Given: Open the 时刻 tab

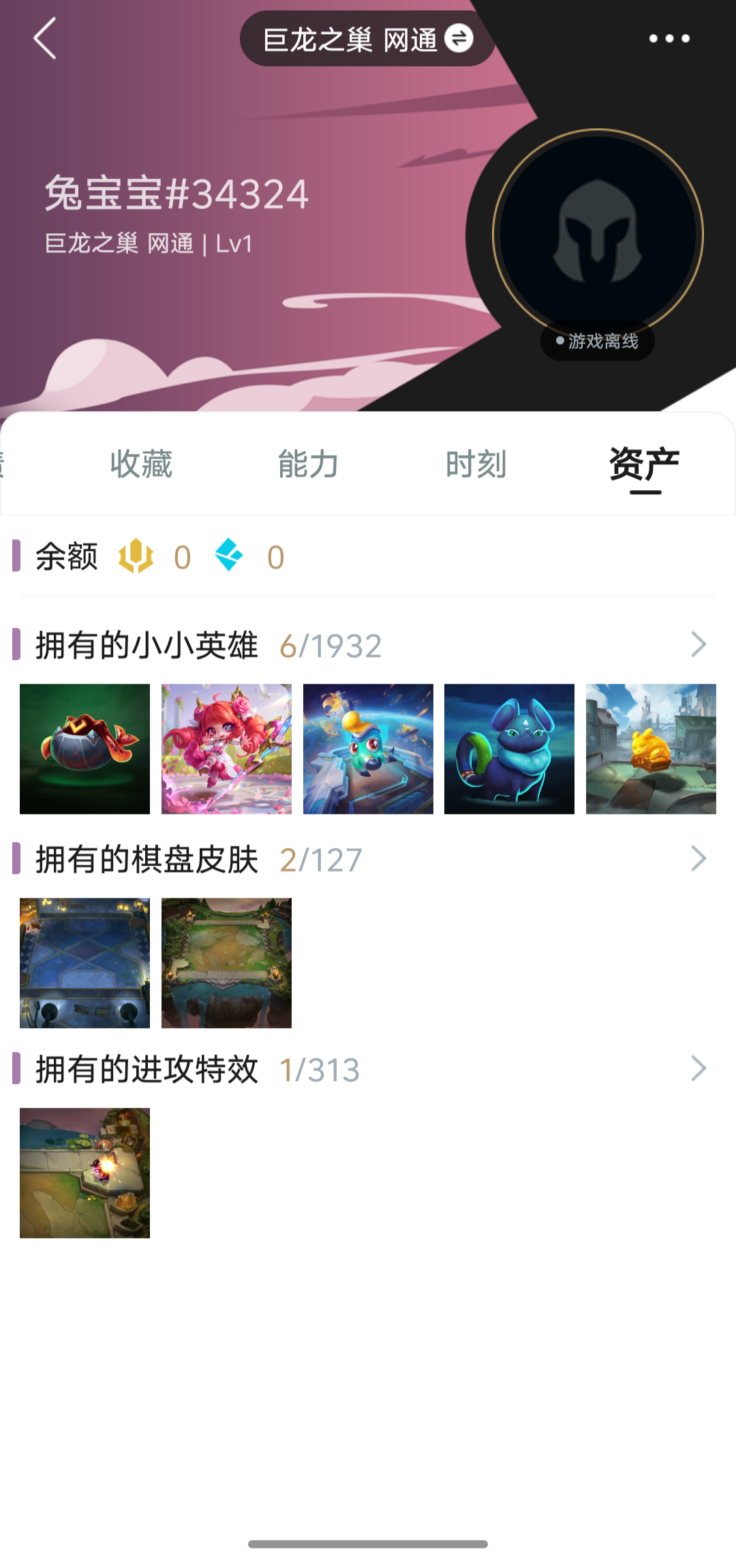Looking at the screenshot, I should (476, 464).
